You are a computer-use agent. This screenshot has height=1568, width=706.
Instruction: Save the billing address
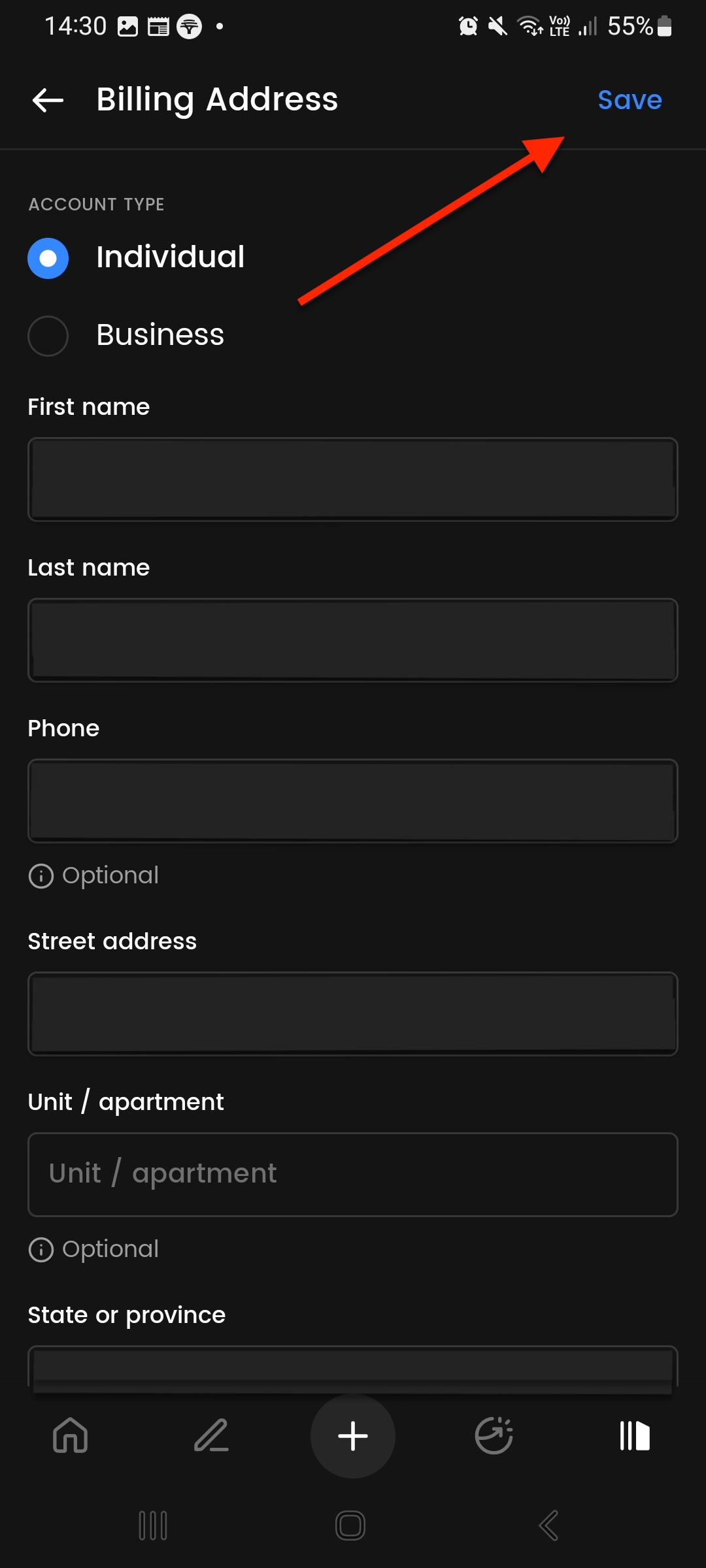[x=629, y=101]
